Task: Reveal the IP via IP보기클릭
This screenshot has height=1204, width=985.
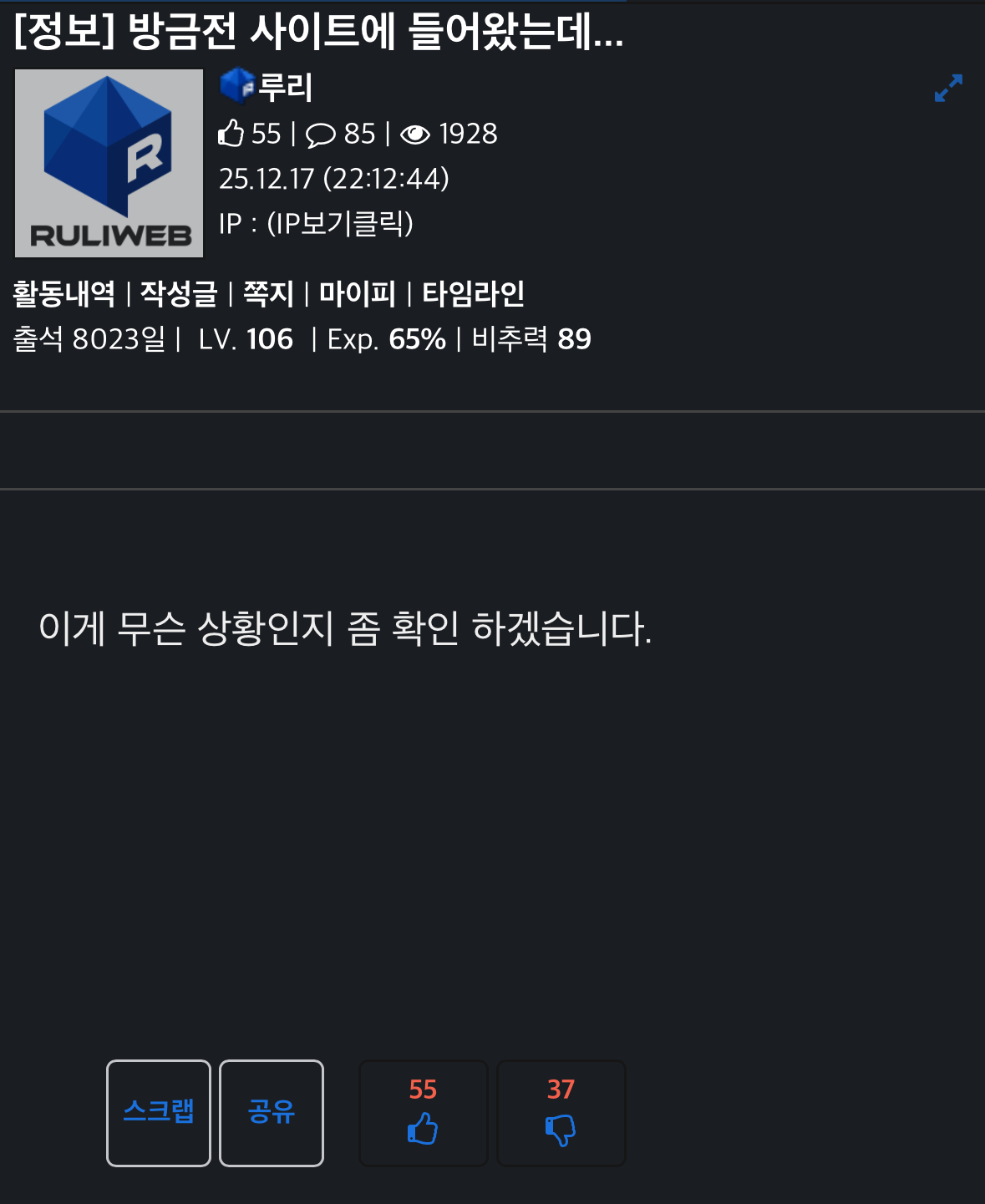Action: 340,223
